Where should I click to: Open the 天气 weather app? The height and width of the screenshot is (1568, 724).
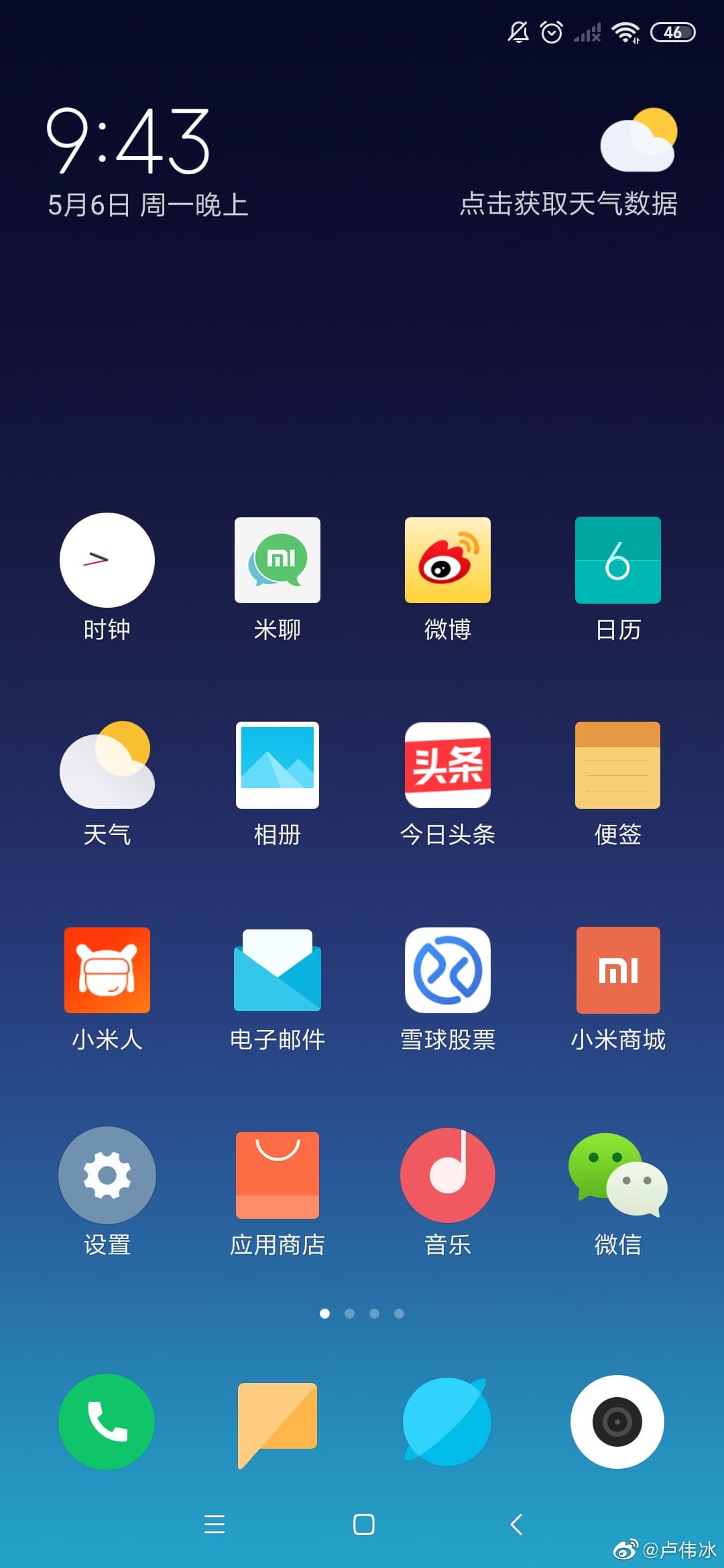coord(107,765)
